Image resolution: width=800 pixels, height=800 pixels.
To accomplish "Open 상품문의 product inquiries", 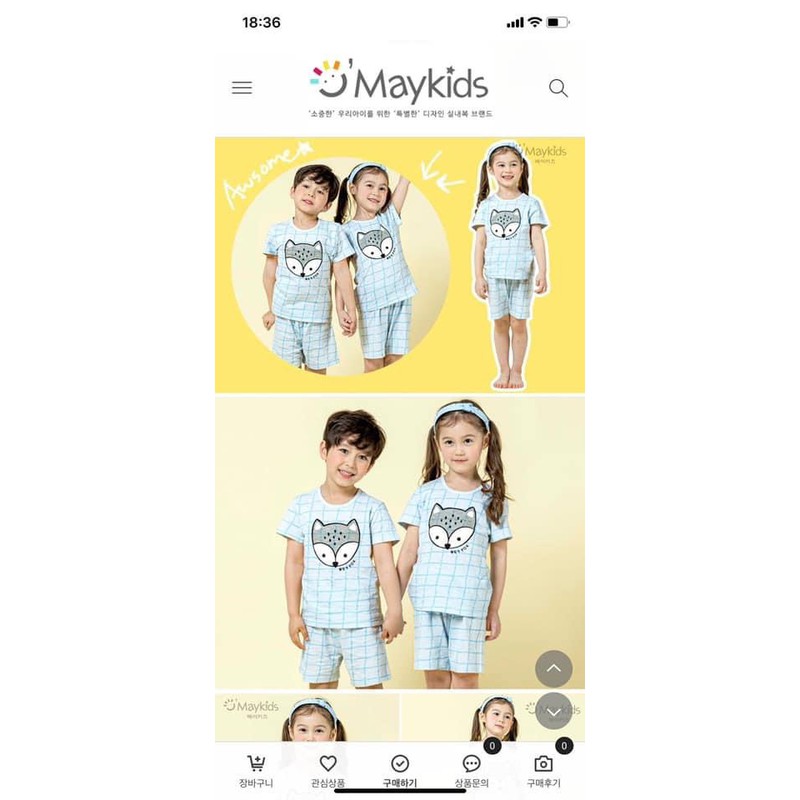I will [x=472, y=770].
